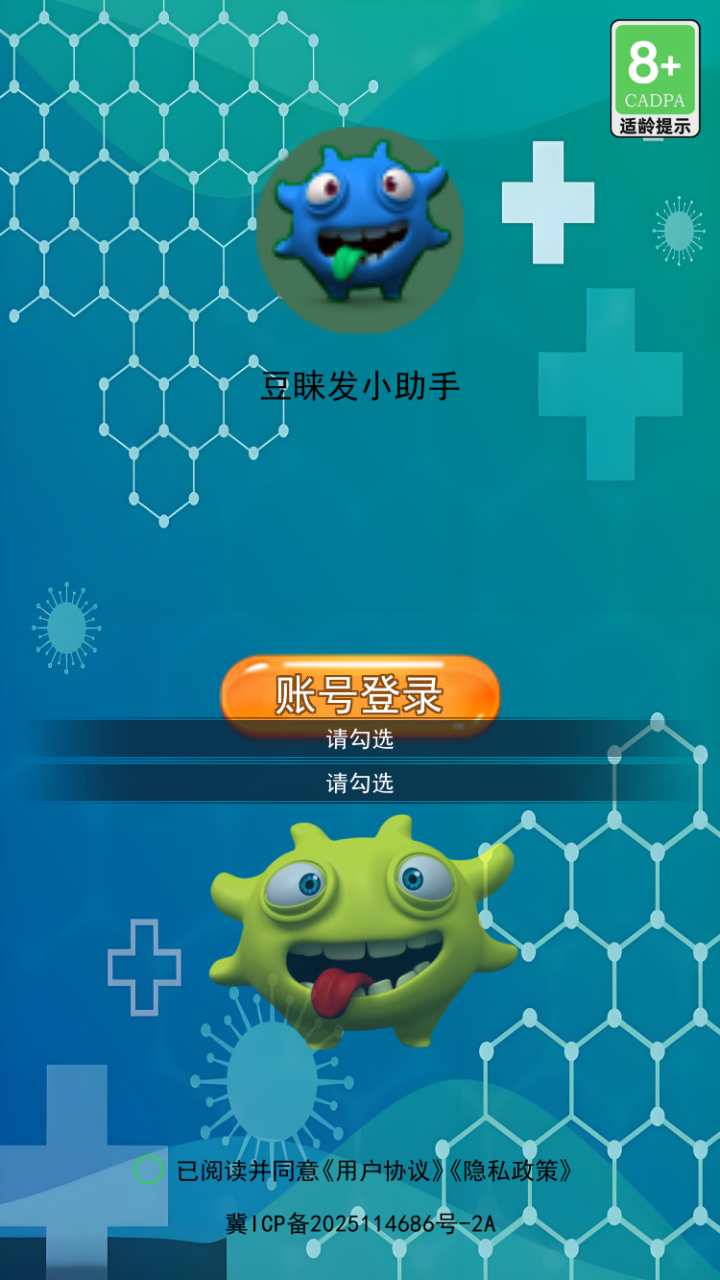Check the agreement circle checkbox
Image resolution: width=720 pixels, height=1280 pixels.
pos(149,1169)
